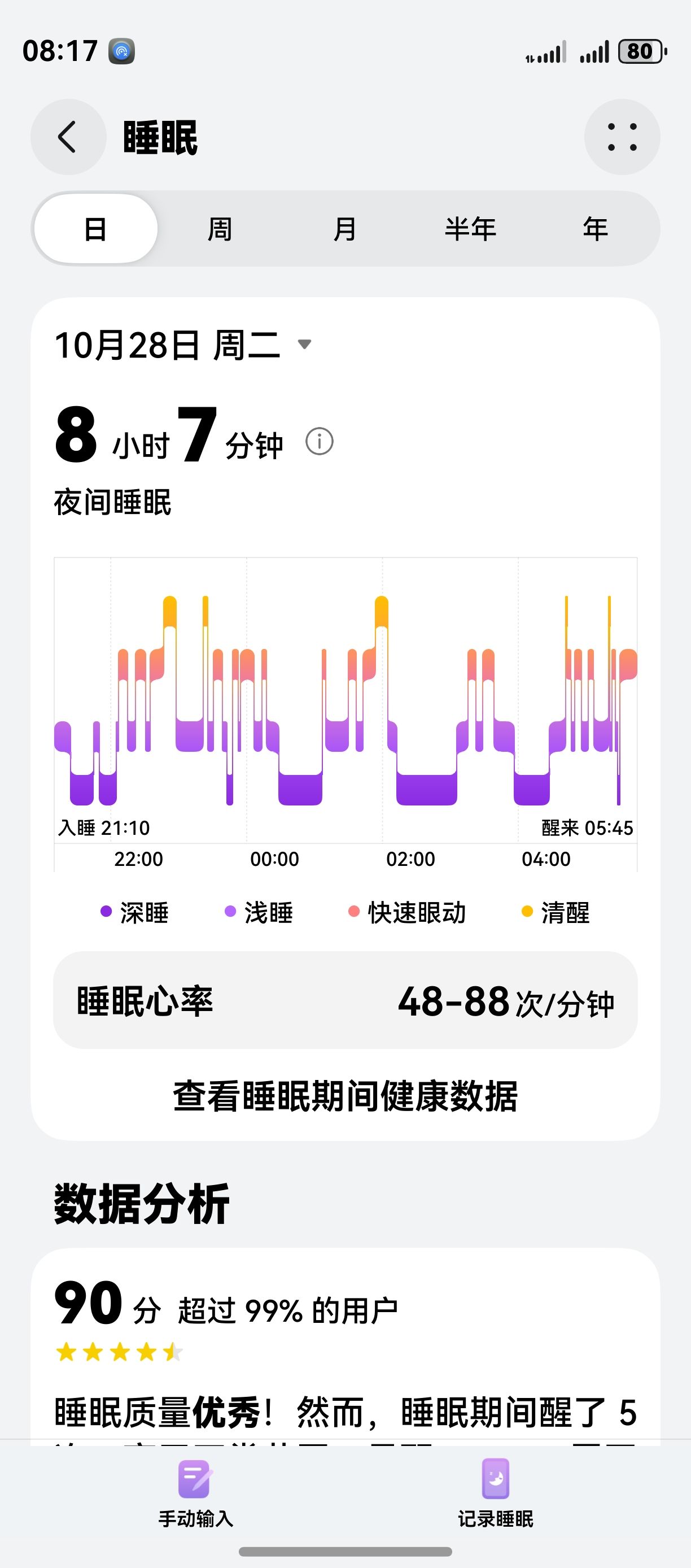Screen dimensions: 691x1568
Task: Start 记录睡眠 sleep recording
Action: [495, 1494]
